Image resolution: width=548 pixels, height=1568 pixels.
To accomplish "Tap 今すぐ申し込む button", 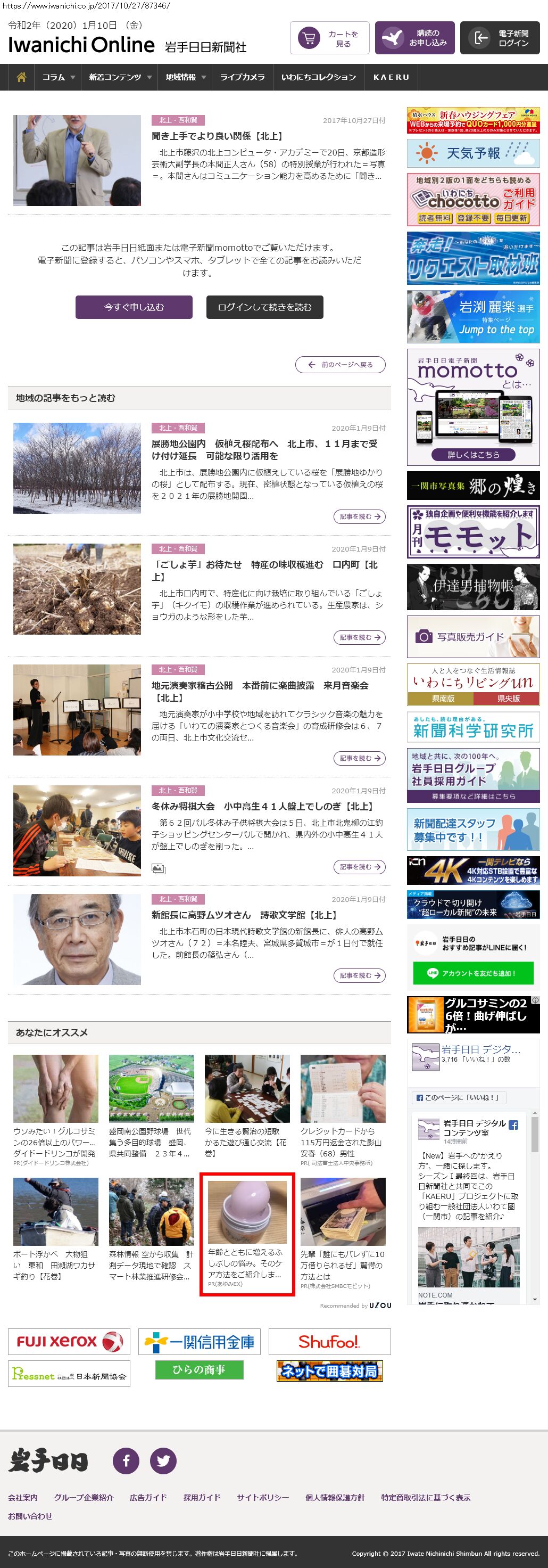I will click(134, 307).
